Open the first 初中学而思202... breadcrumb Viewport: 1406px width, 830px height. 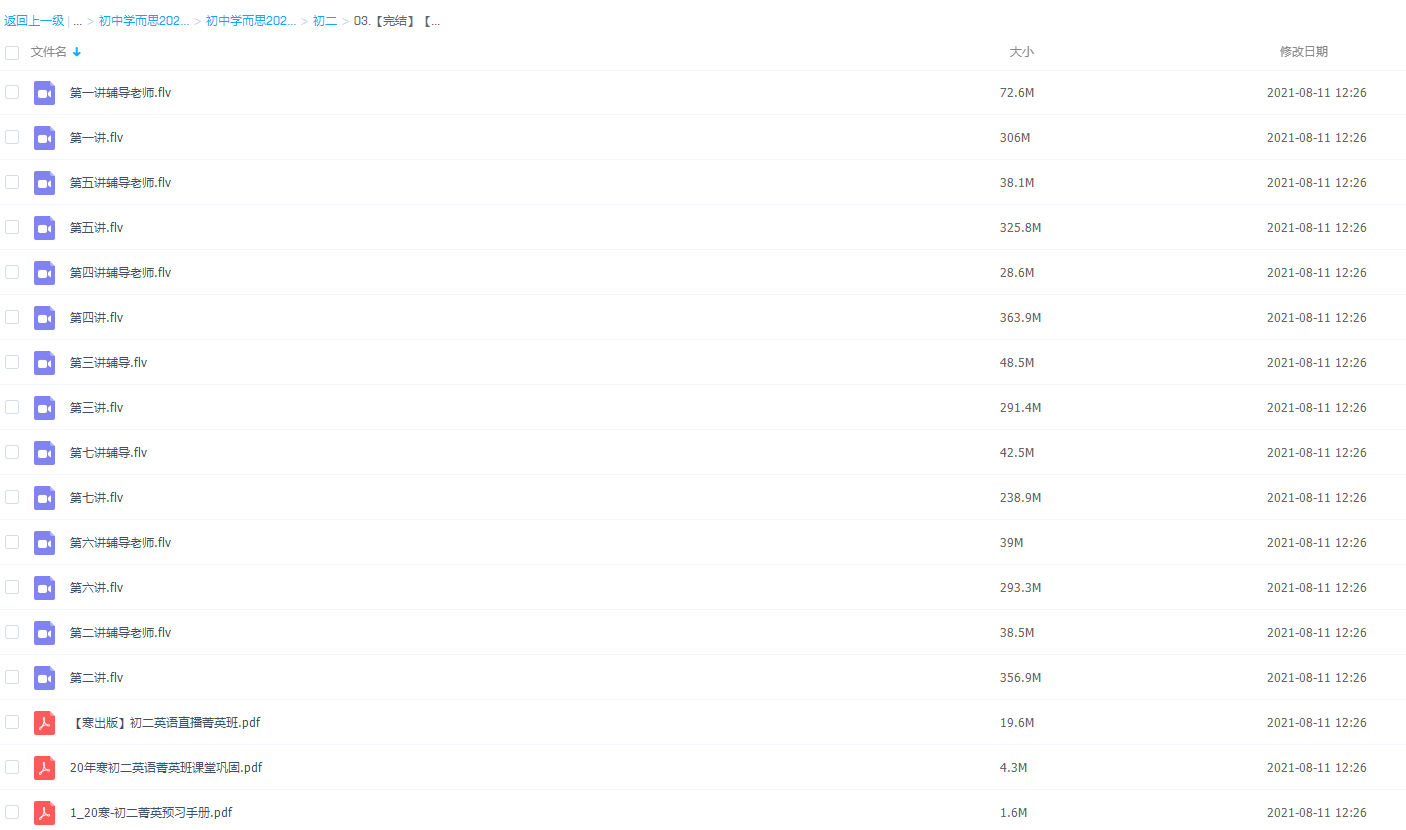(x=144, y=21)
